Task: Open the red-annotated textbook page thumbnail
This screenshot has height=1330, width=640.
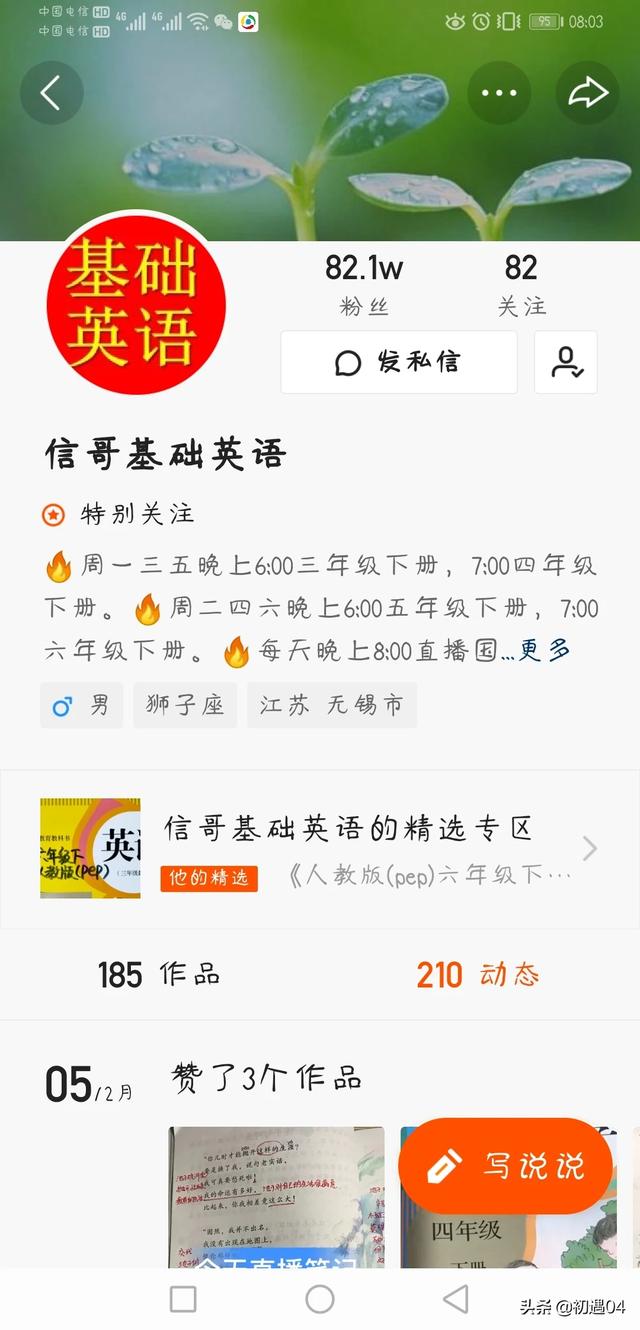Action: (x=276, y=1197)
